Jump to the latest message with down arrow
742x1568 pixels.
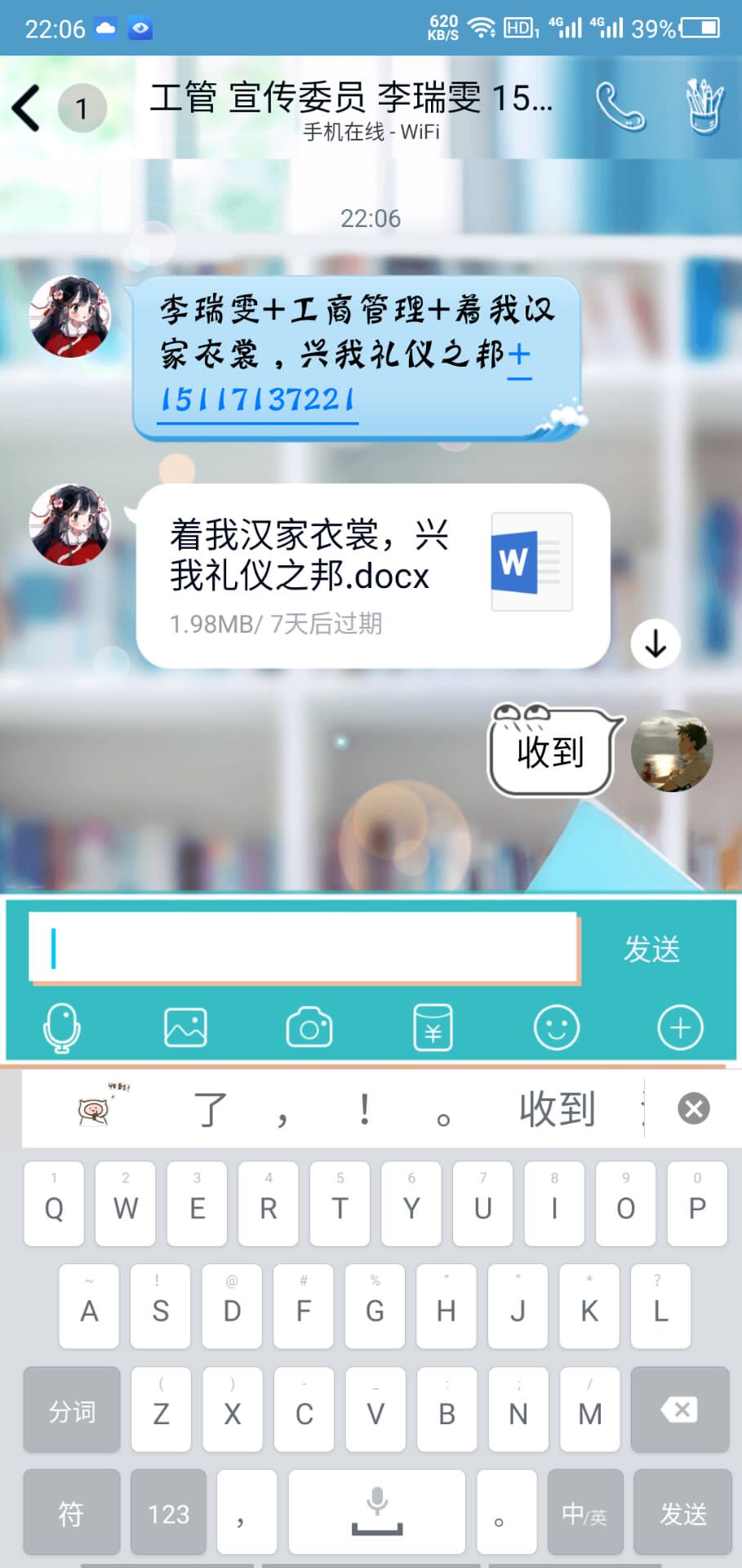655,644
